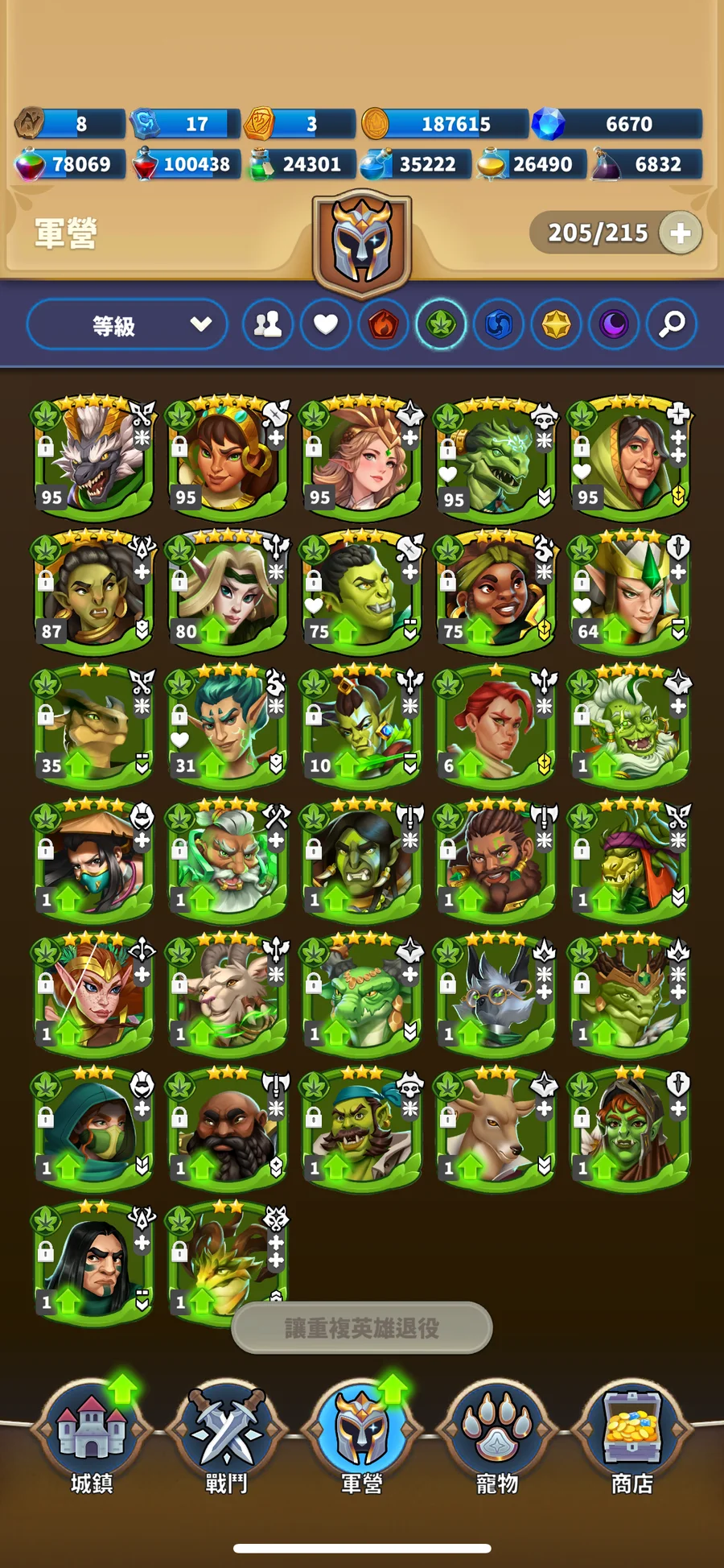
Task: Select the fire element filter
Action: [384, 325]
